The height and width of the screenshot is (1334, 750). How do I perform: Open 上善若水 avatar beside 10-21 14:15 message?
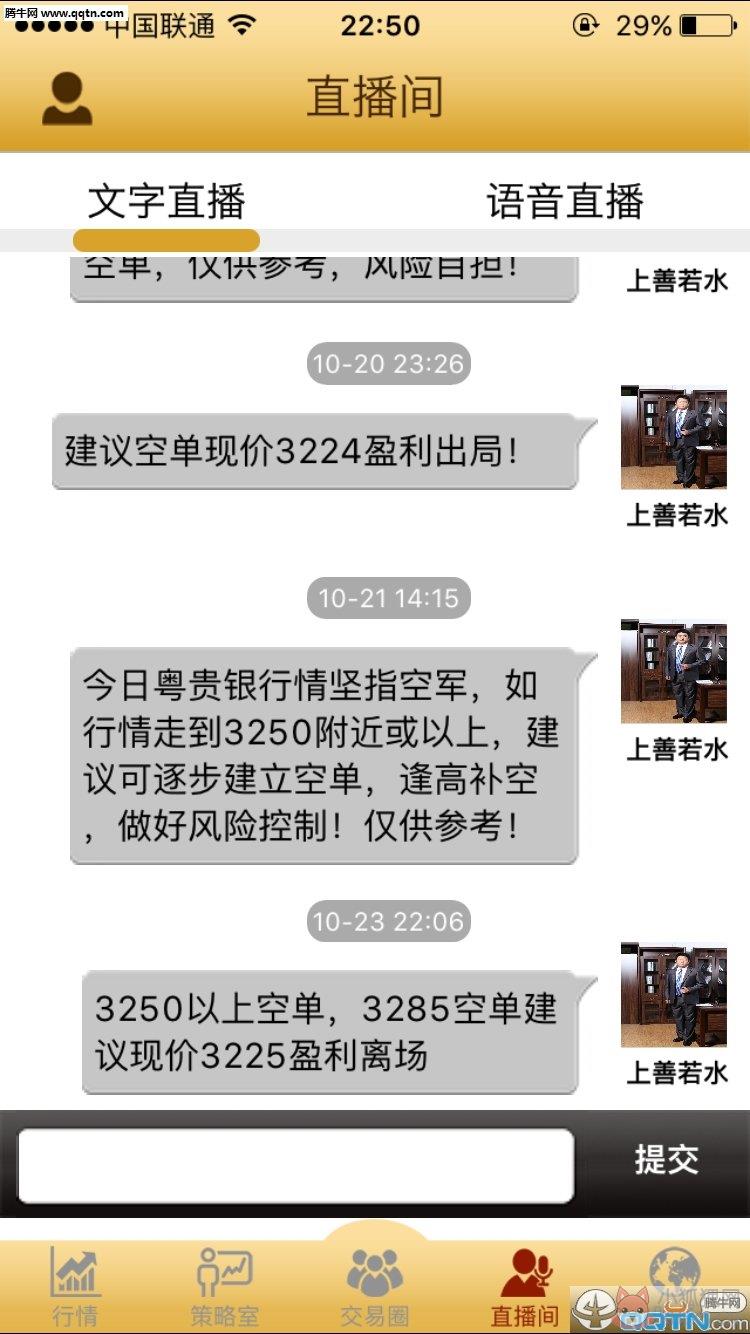click(x=674, y=671)
